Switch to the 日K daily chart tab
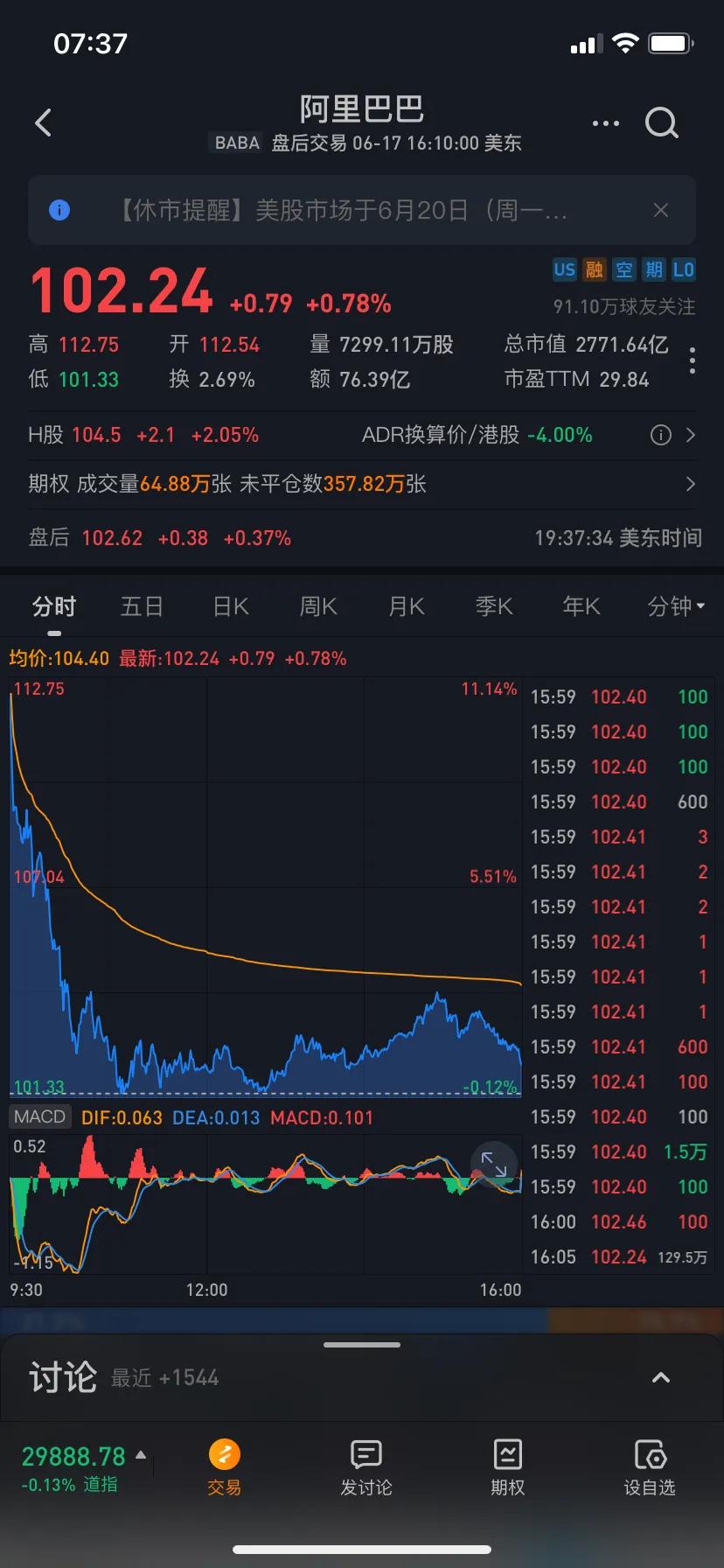 [x=230, y=605]
